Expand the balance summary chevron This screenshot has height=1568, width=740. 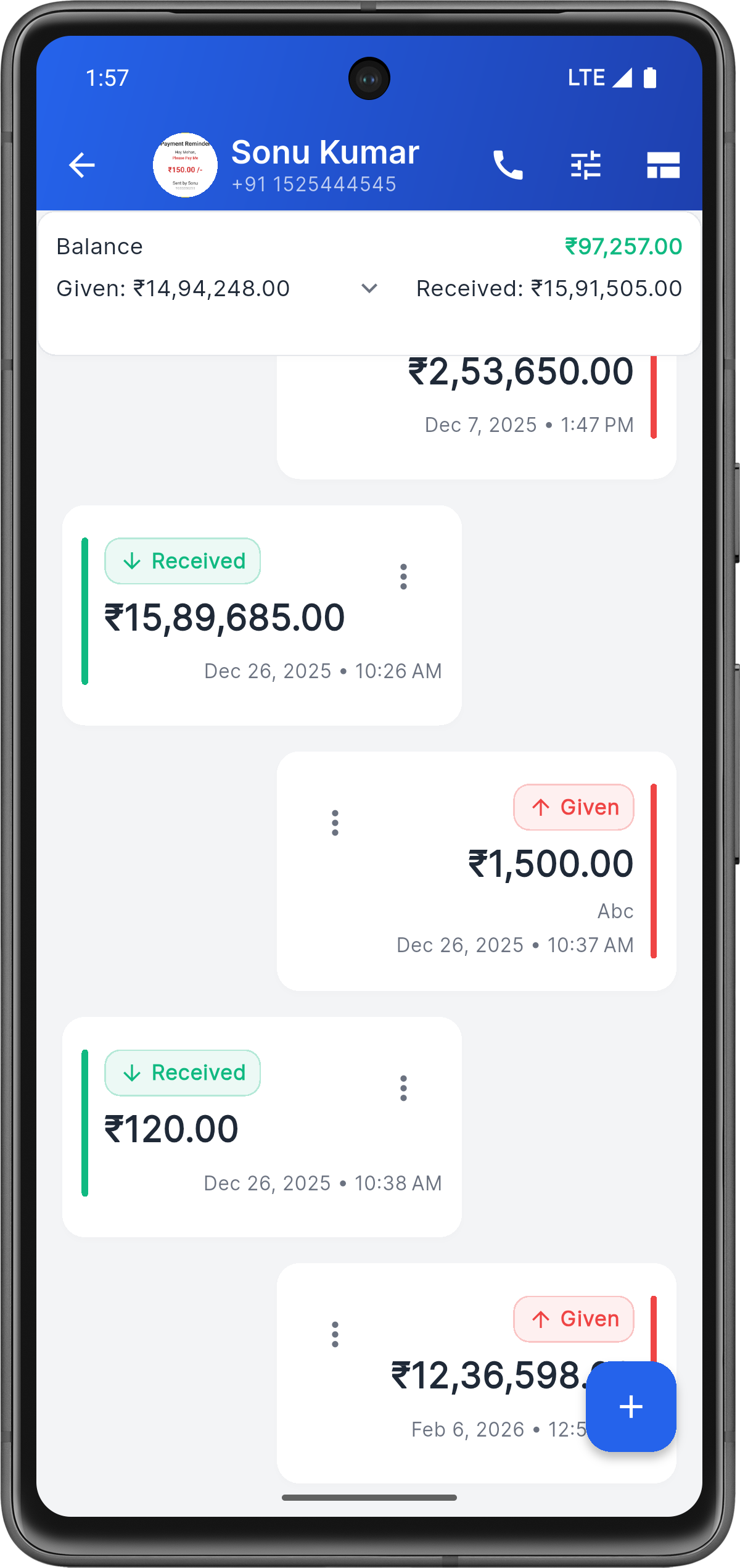[369, 288]
